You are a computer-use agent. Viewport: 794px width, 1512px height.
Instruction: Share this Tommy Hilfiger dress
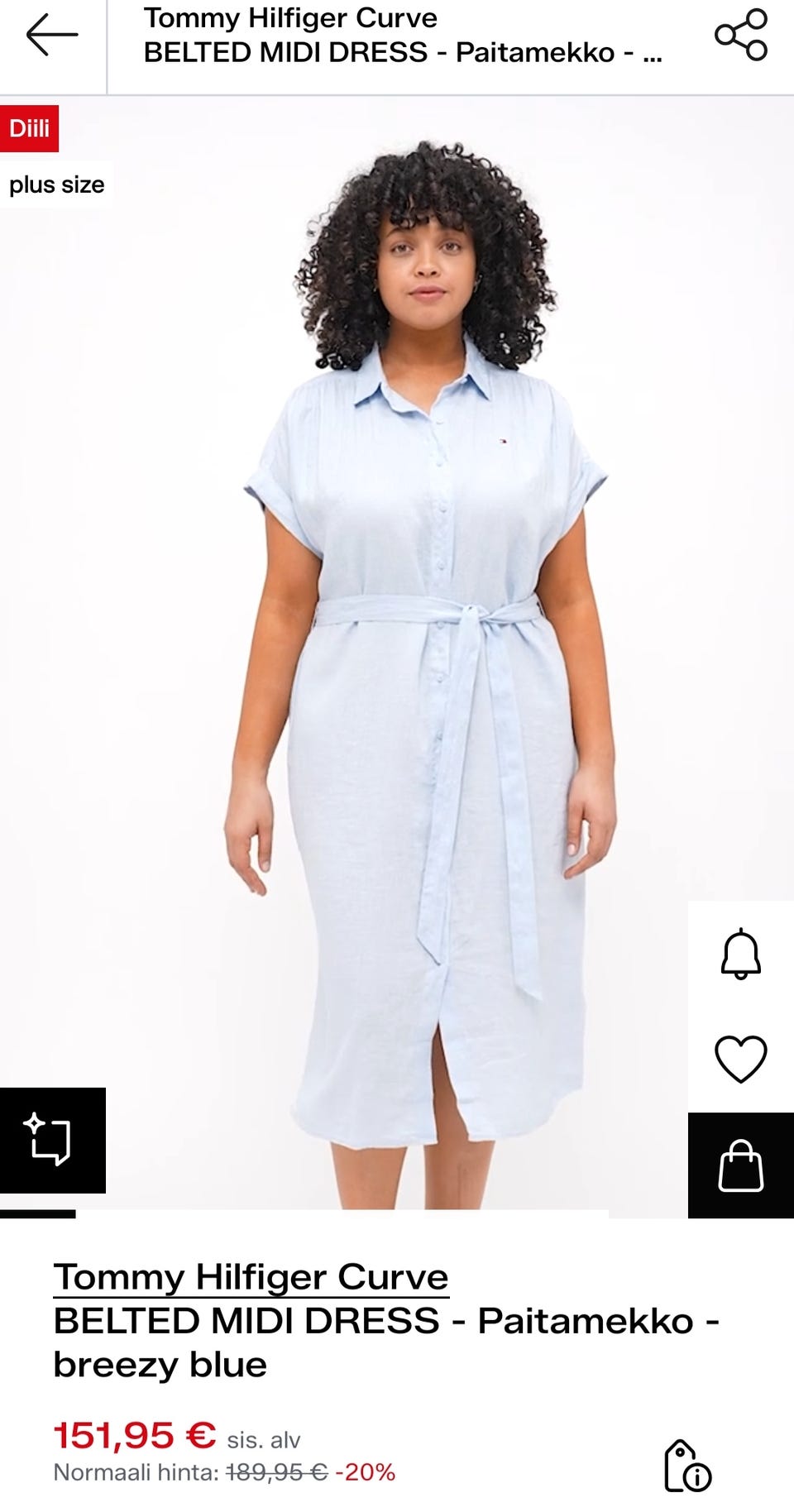[x=740, y=35]
